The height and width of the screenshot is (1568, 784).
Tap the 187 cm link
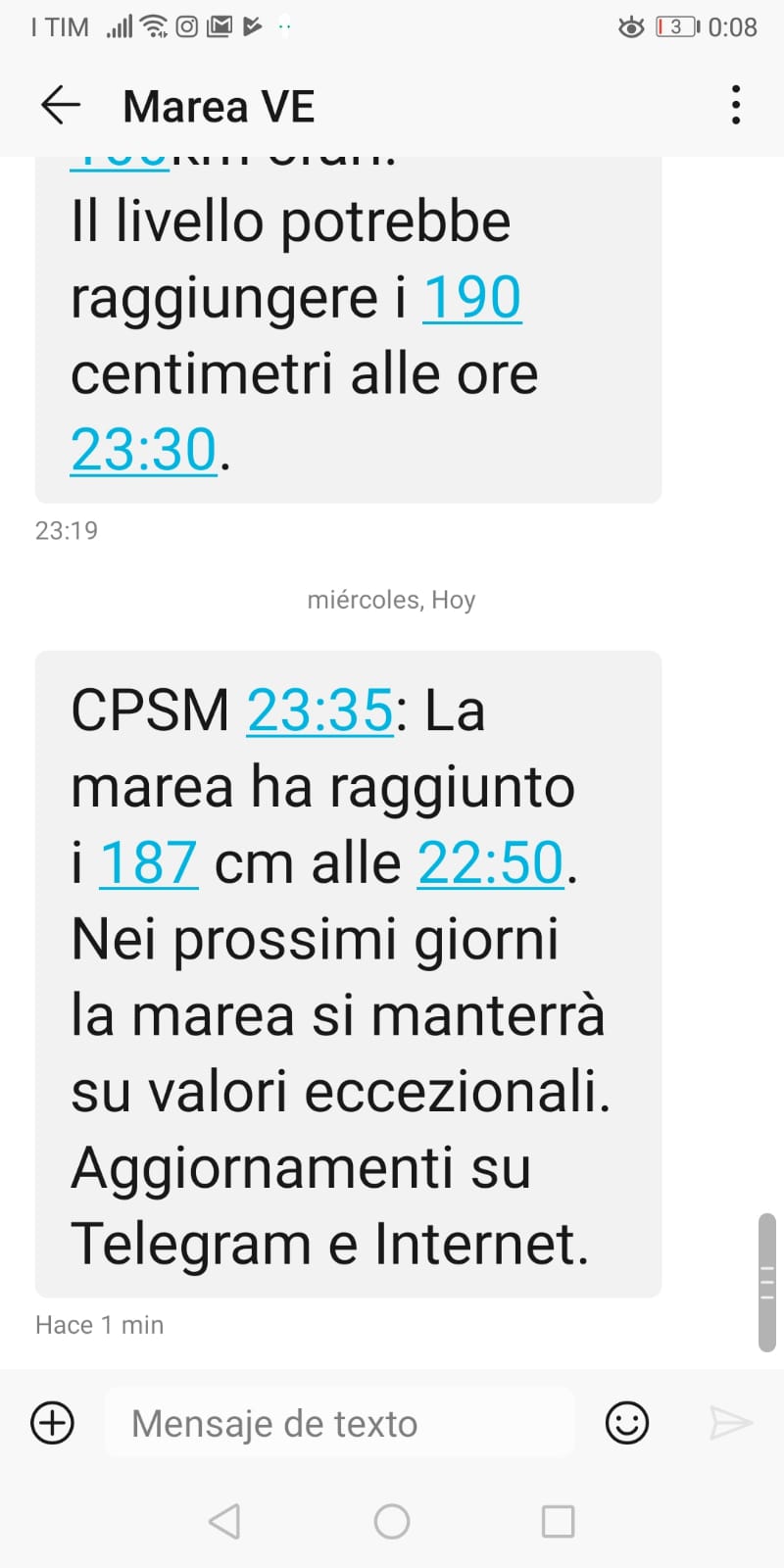tap(149, 862)
